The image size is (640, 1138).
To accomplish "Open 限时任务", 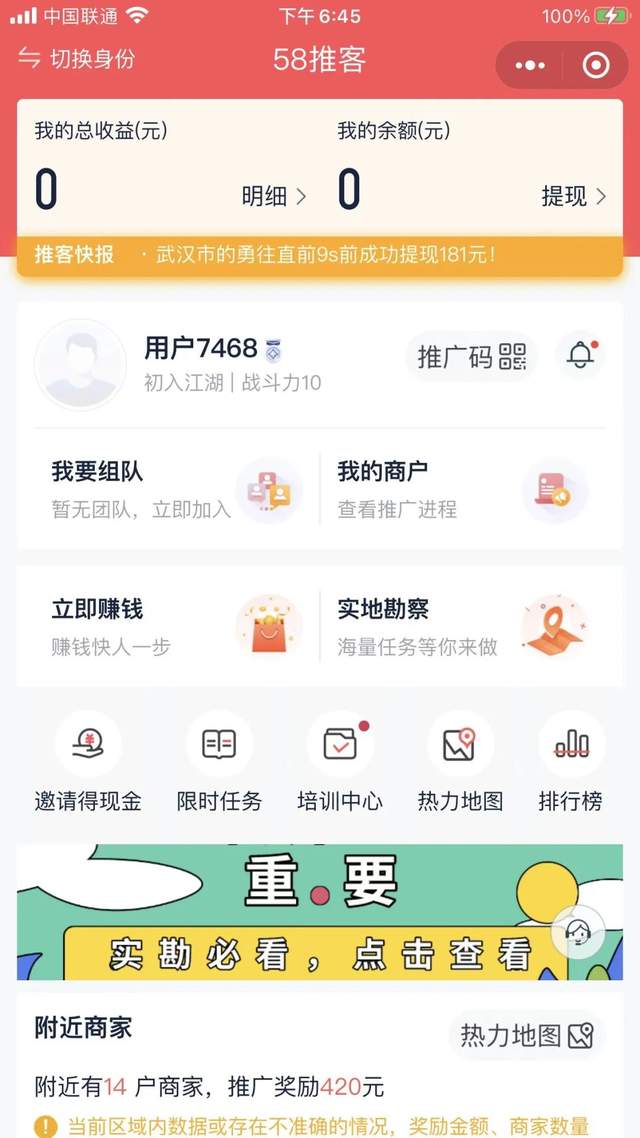I will click(x=219, y=765).
